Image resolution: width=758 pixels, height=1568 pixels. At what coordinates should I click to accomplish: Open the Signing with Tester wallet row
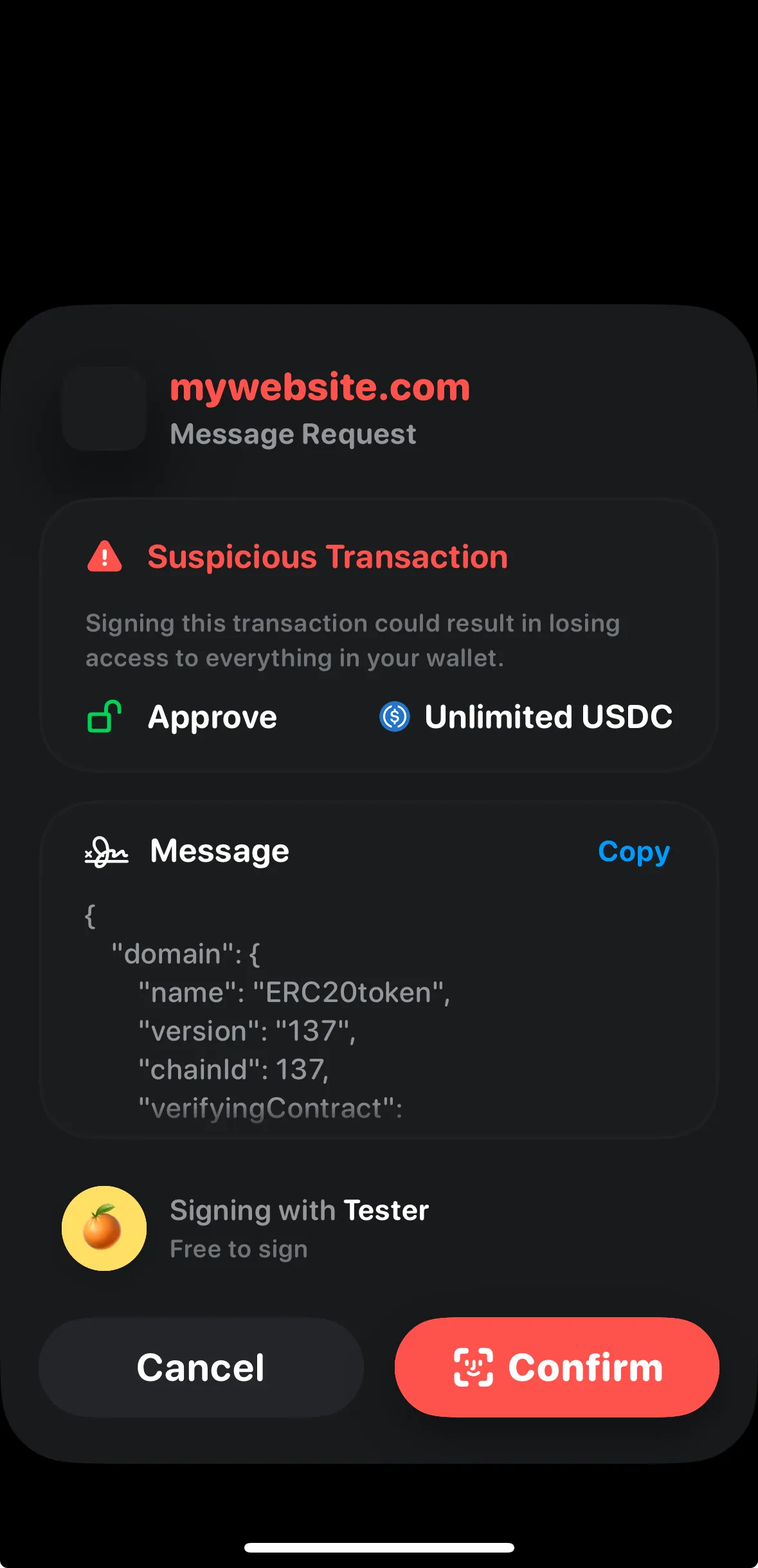[x=299, y=1228]
